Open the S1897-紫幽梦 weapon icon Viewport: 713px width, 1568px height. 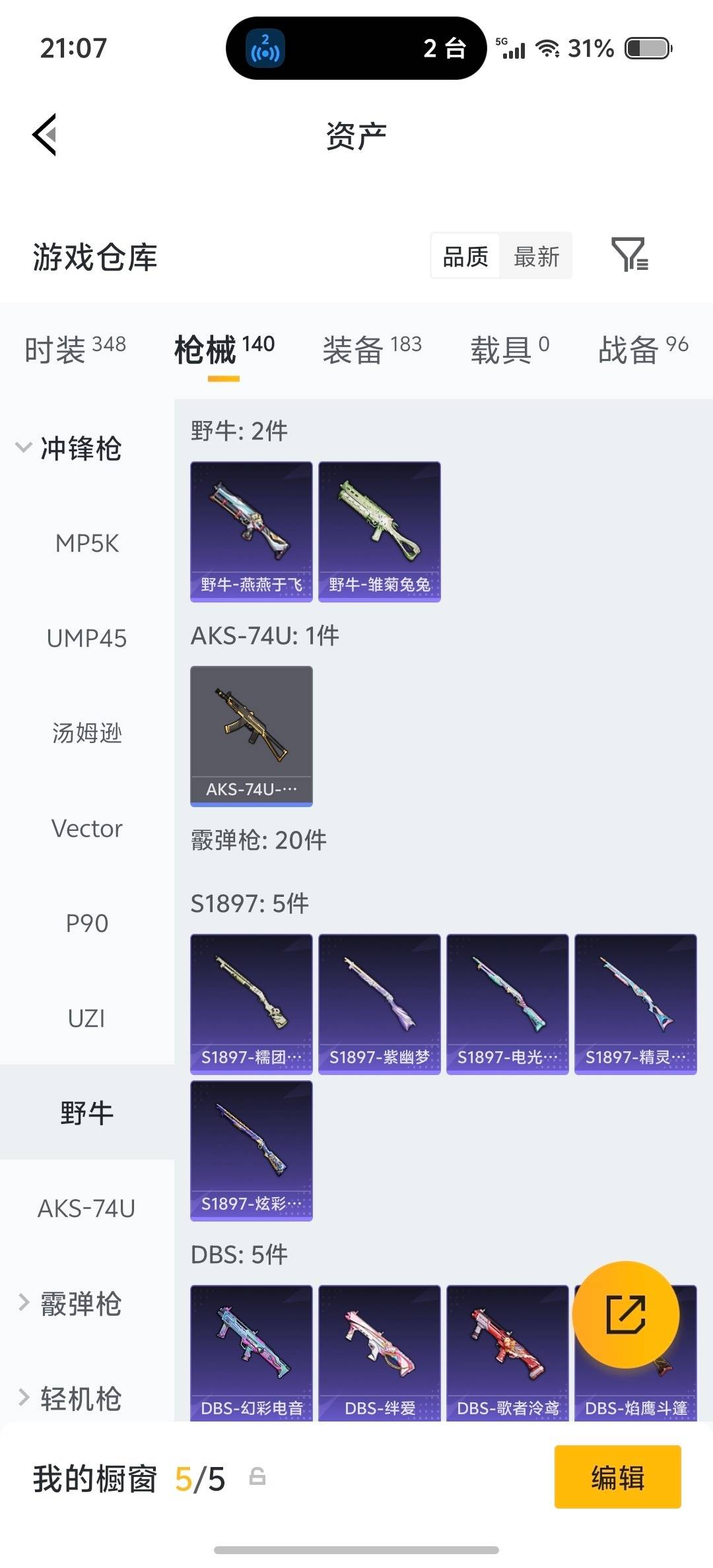[379, 1000]
